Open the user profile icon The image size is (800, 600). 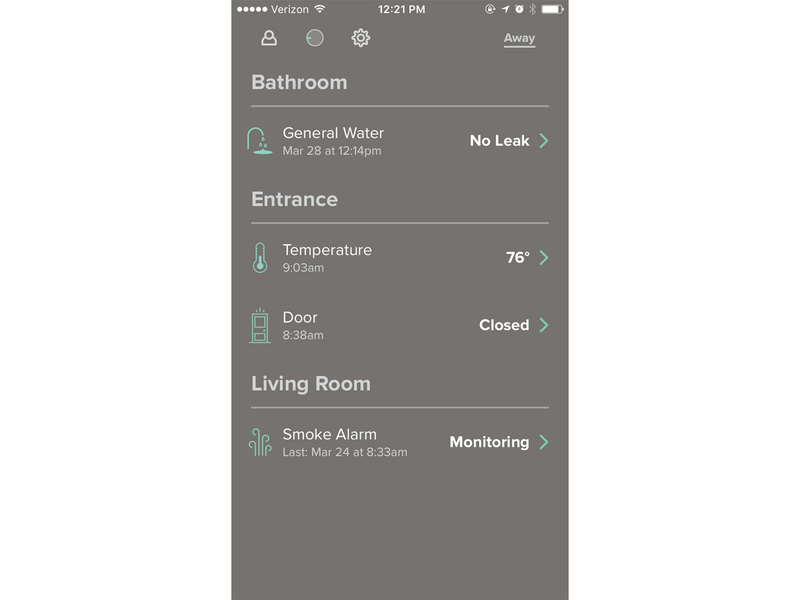click(x=269, y=38)
